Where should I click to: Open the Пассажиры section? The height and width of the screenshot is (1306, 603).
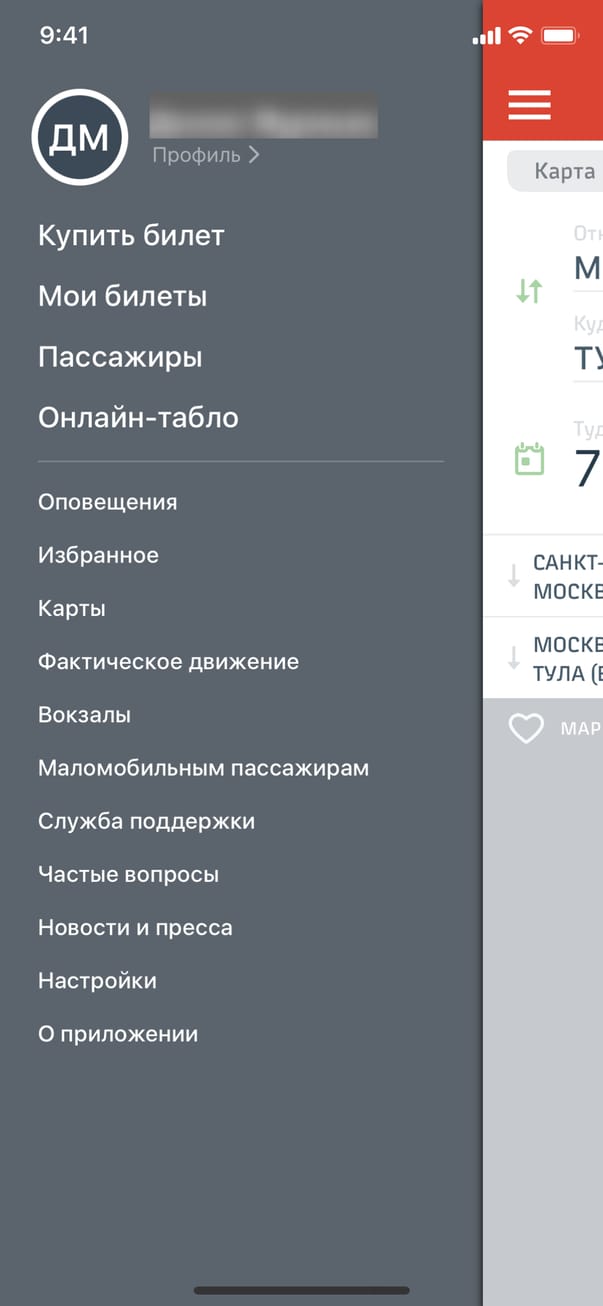tap(120, 357)
